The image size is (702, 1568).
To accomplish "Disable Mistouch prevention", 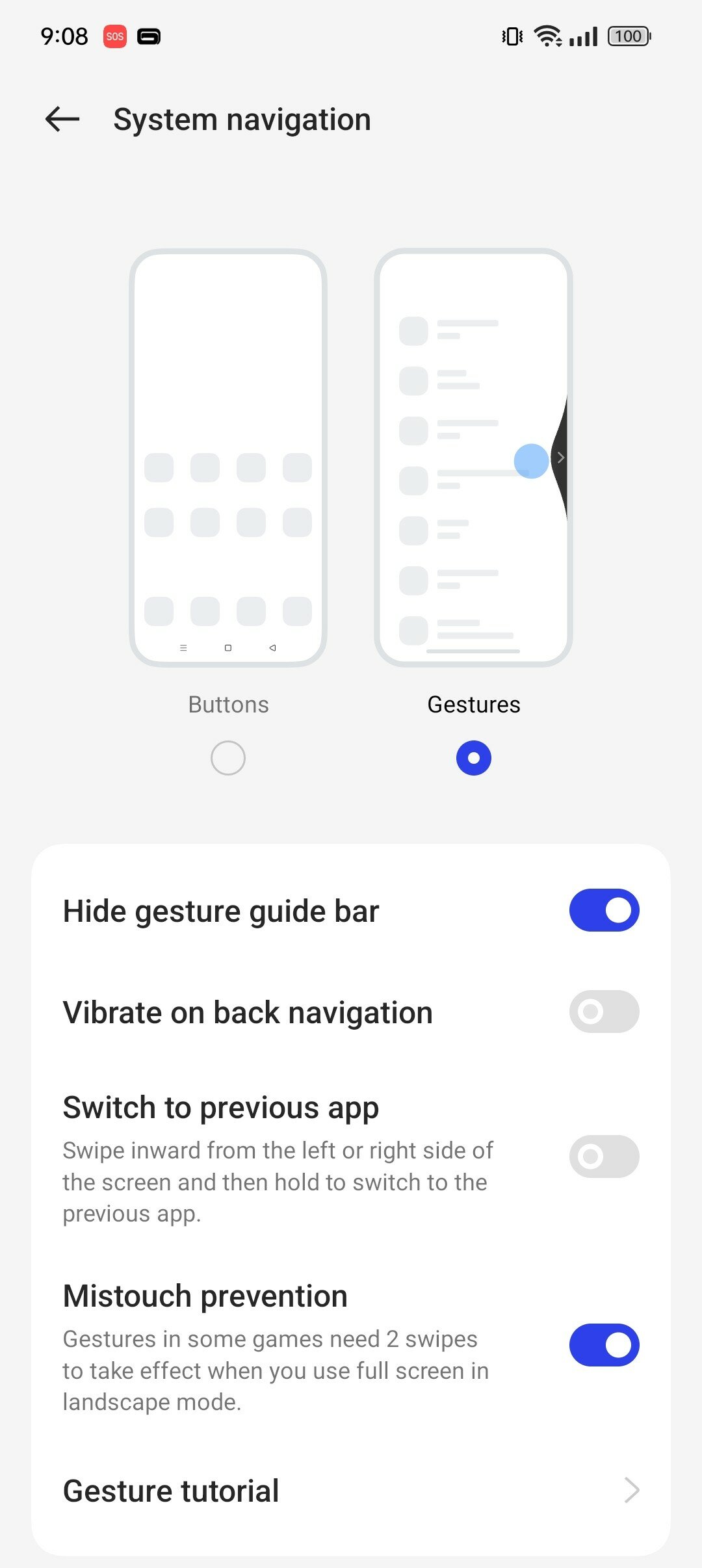I will coord(604,1345).
